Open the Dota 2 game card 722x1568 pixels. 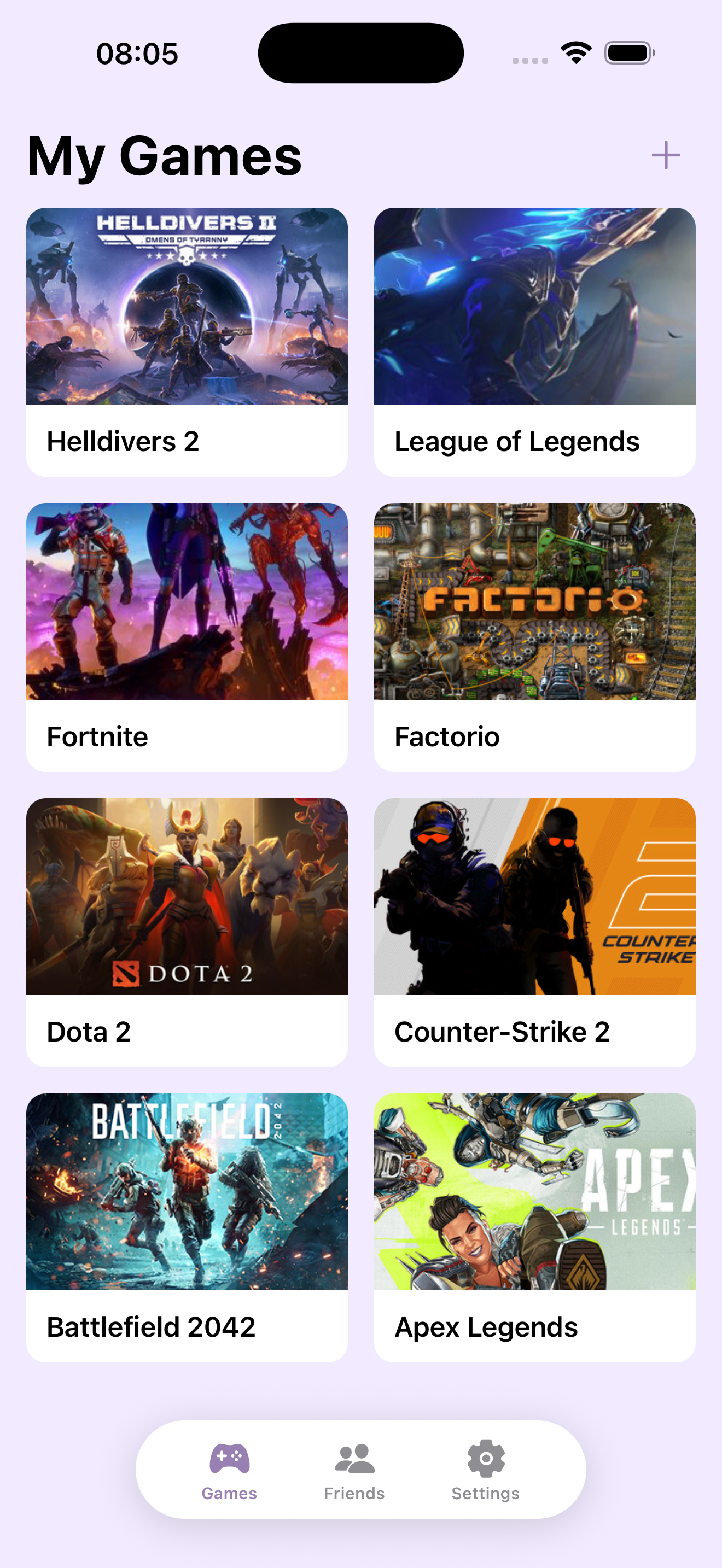point(187,932)
